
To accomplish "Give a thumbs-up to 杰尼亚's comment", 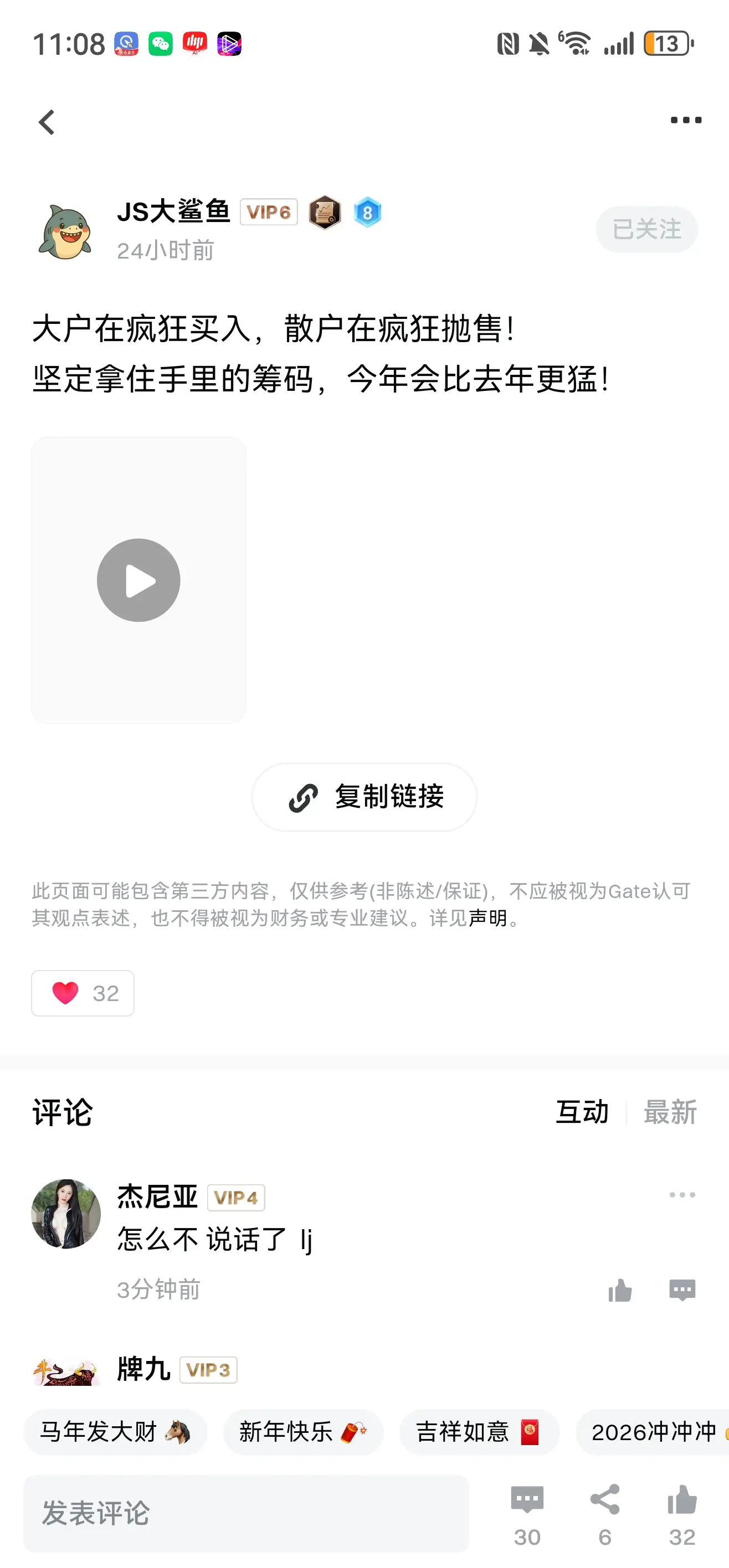I will [x=620, y=1291].
